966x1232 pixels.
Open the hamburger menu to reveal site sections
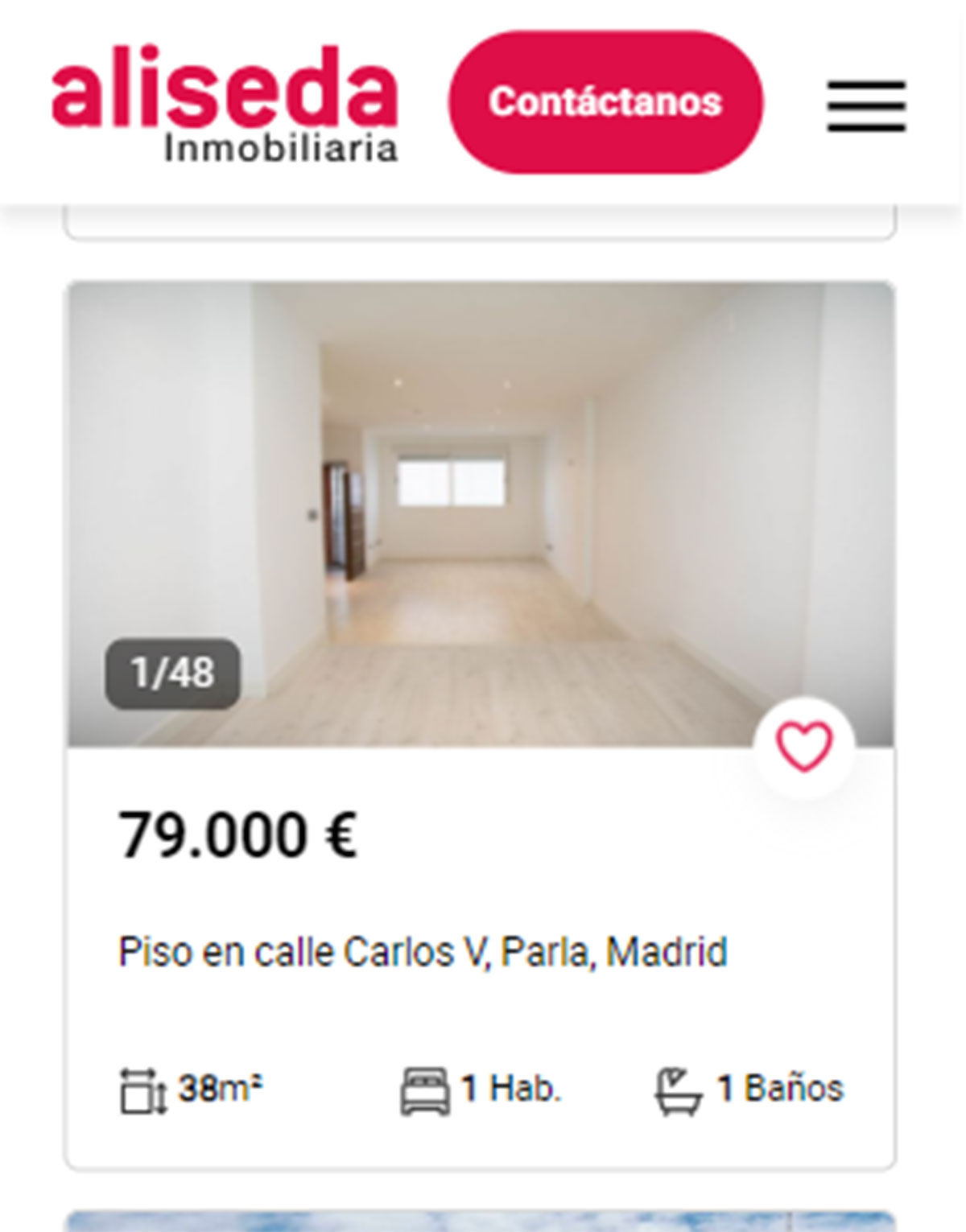865,103
